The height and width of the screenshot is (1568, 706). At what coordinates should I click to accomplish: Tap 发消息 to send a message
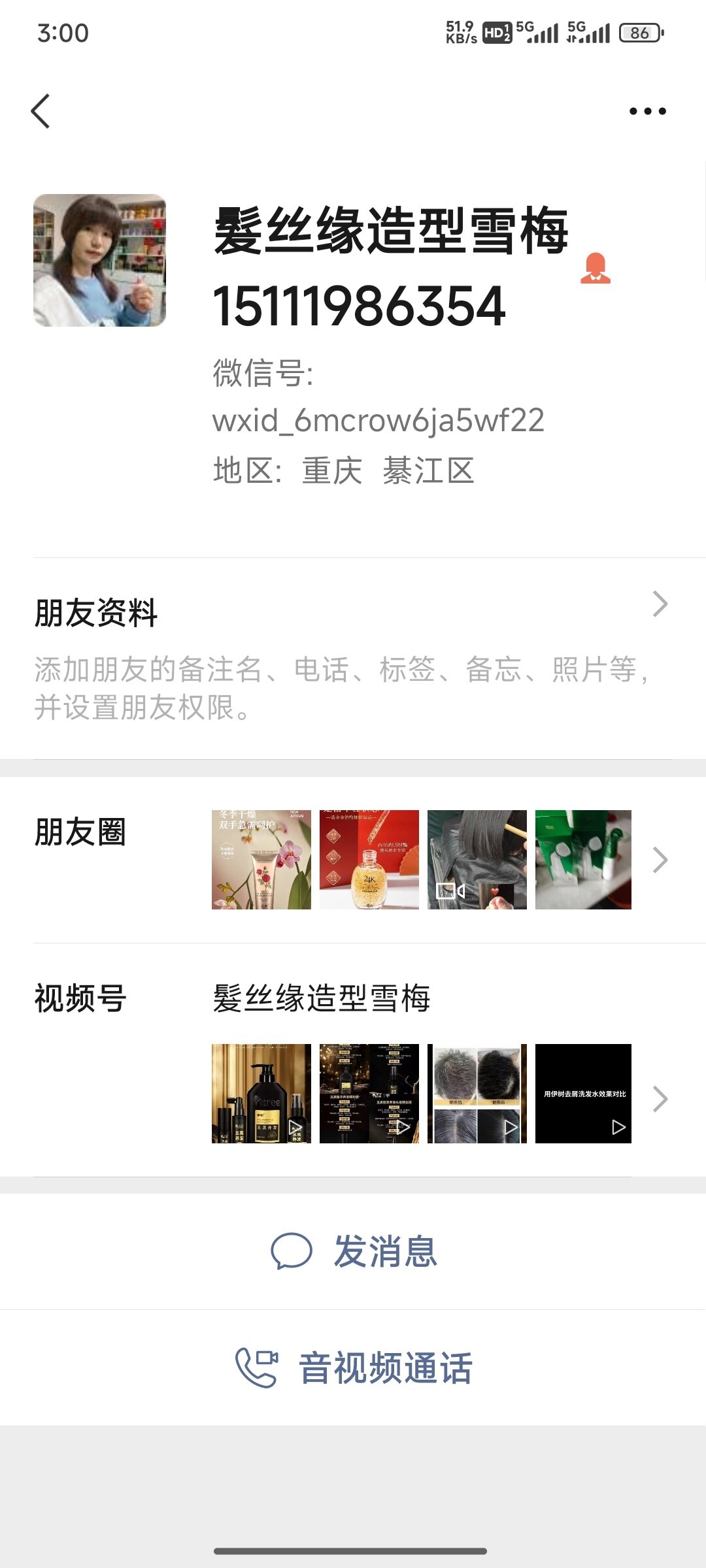coord(353,1252)
